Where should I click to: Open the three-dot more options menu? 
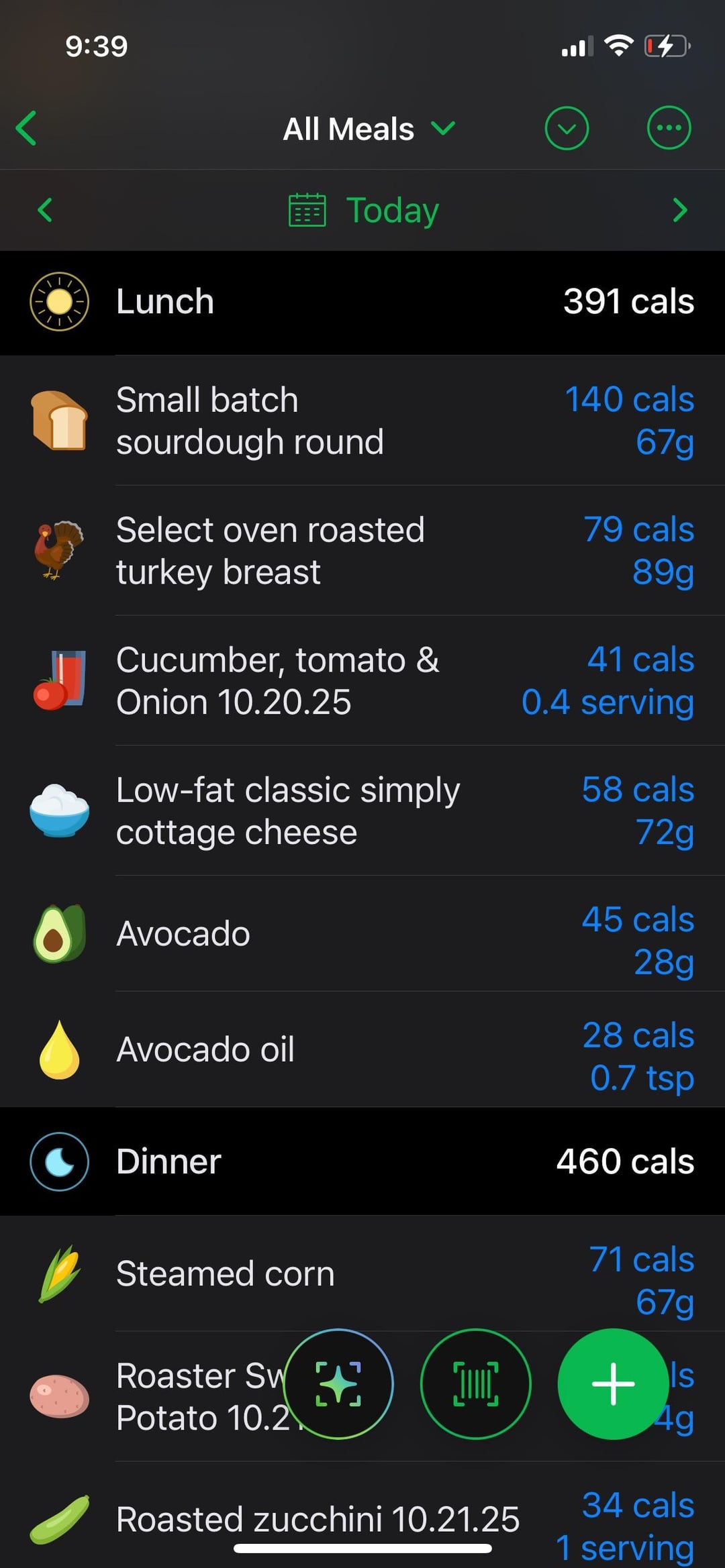[669, 128]
